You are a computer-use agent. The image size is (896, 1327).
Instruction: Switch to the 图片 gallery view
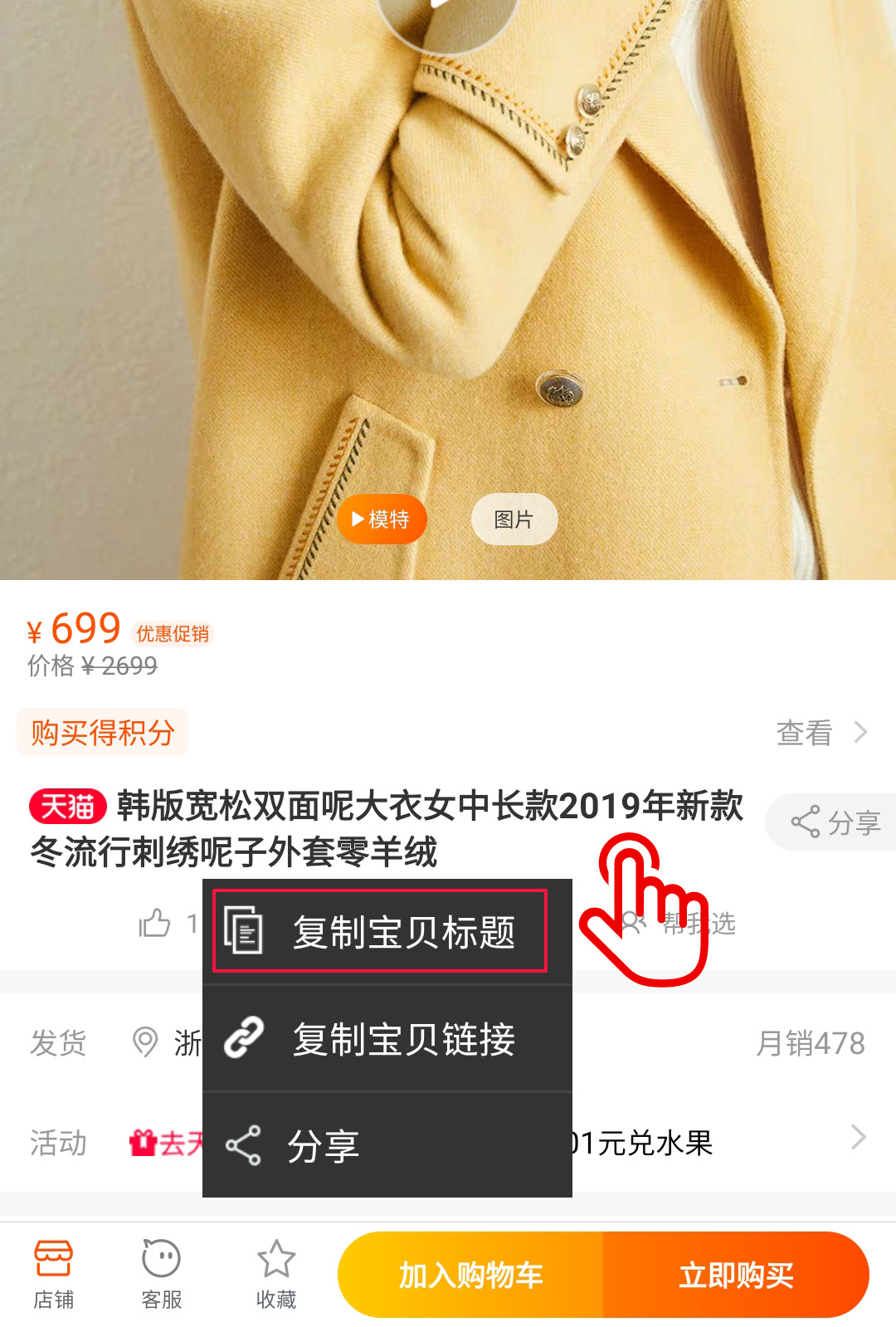514,520
